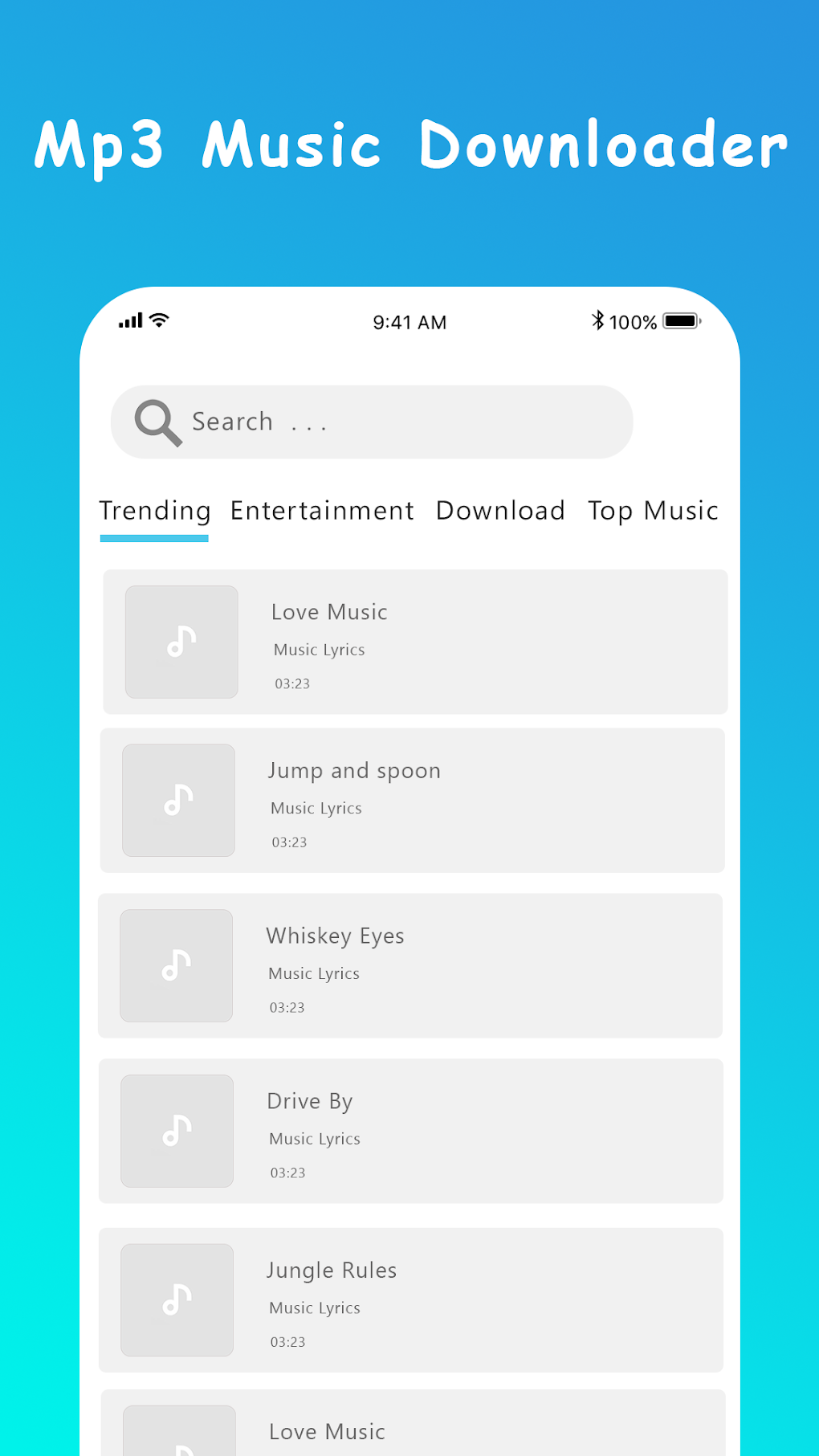Open the Download tab
The width and height of the screenshot is (819, 1456).
[500, 511]
